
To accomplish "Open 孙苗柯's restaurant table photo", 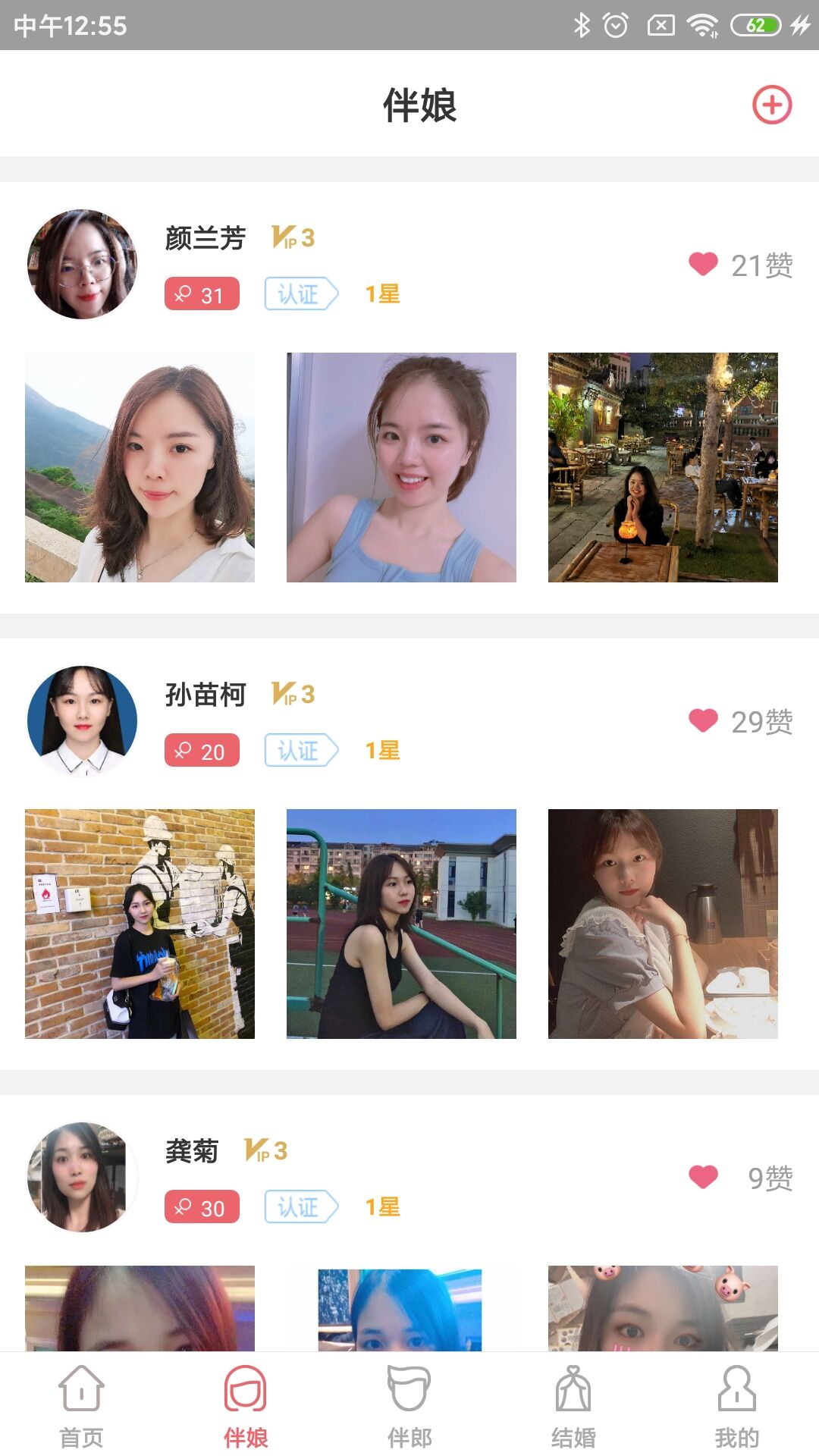I will click(663, 924).
